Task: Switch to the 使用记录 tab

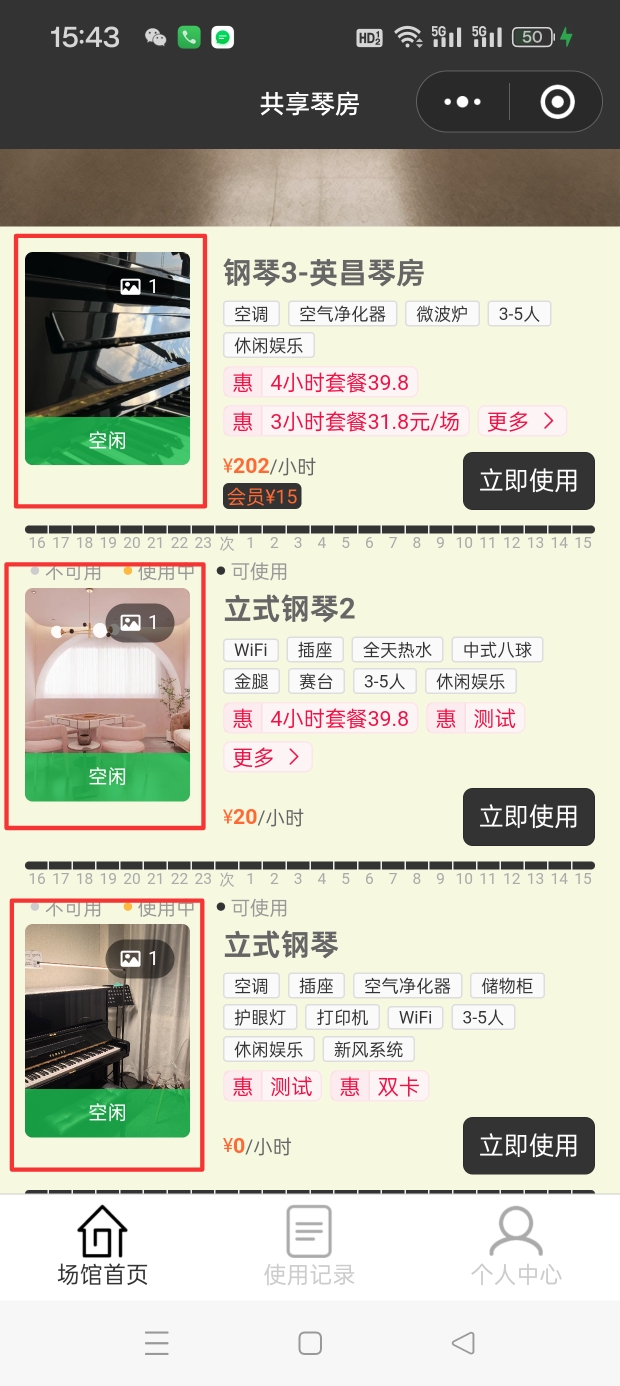Action: pos(309,1245)
